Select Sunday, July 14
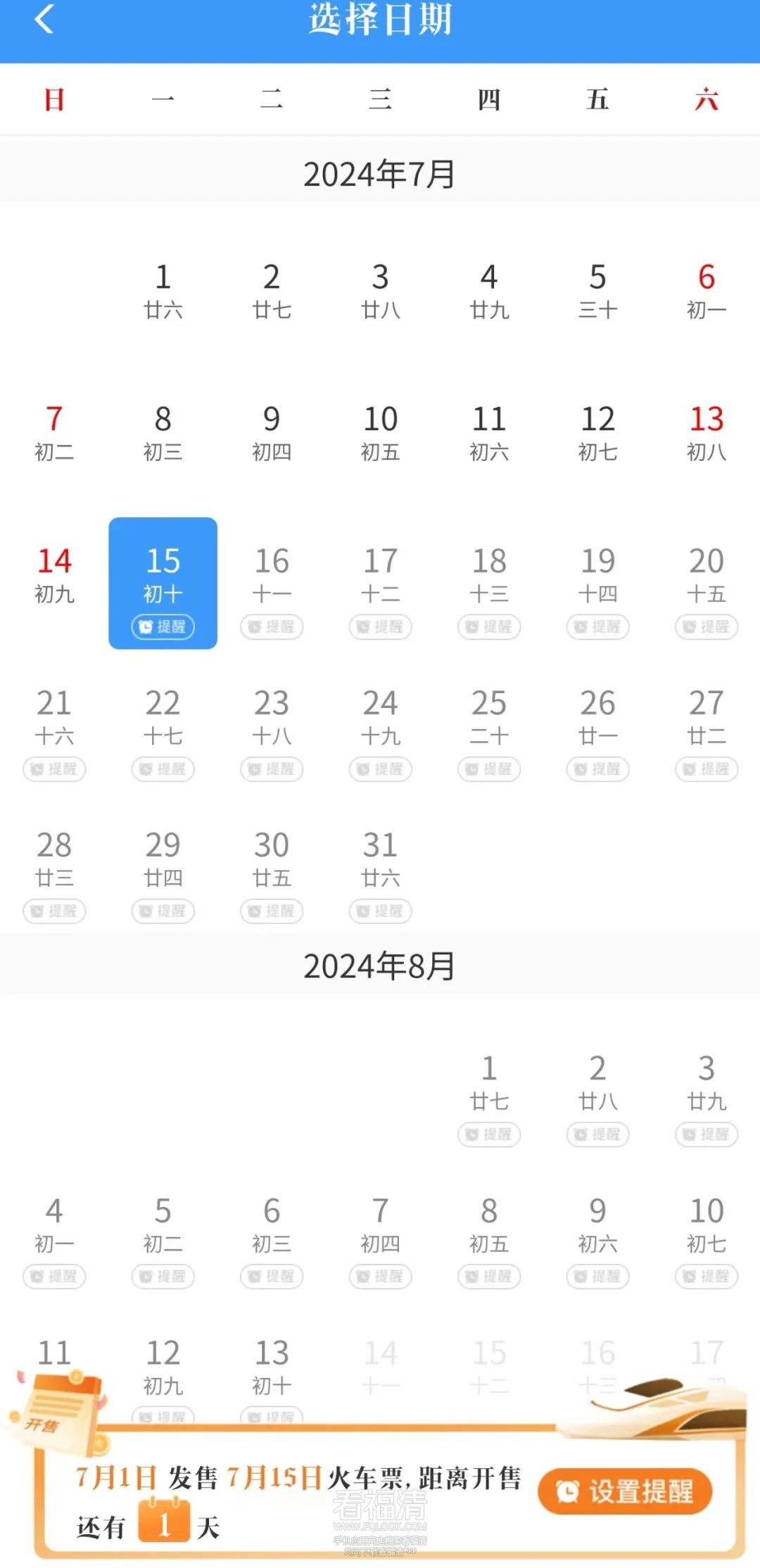 coord(54,575)
